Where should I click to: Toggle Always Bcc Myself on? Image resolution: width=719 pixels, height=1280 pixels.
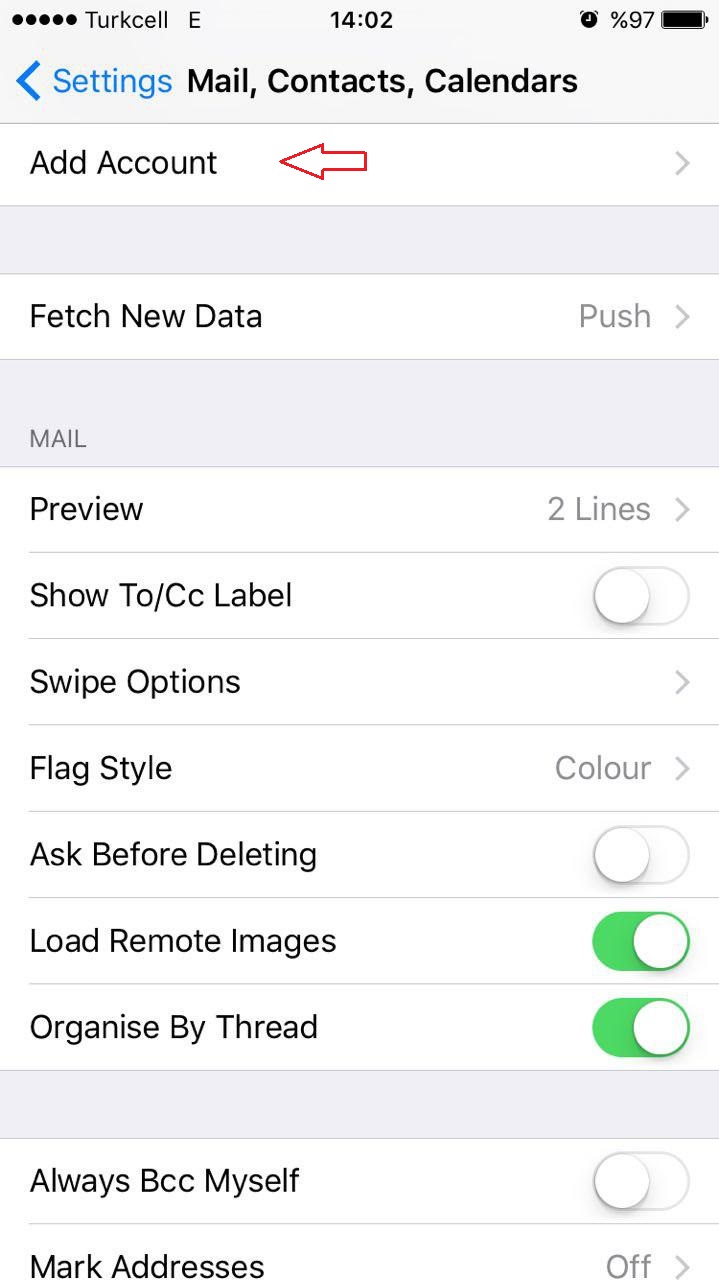coord(640,1181)
